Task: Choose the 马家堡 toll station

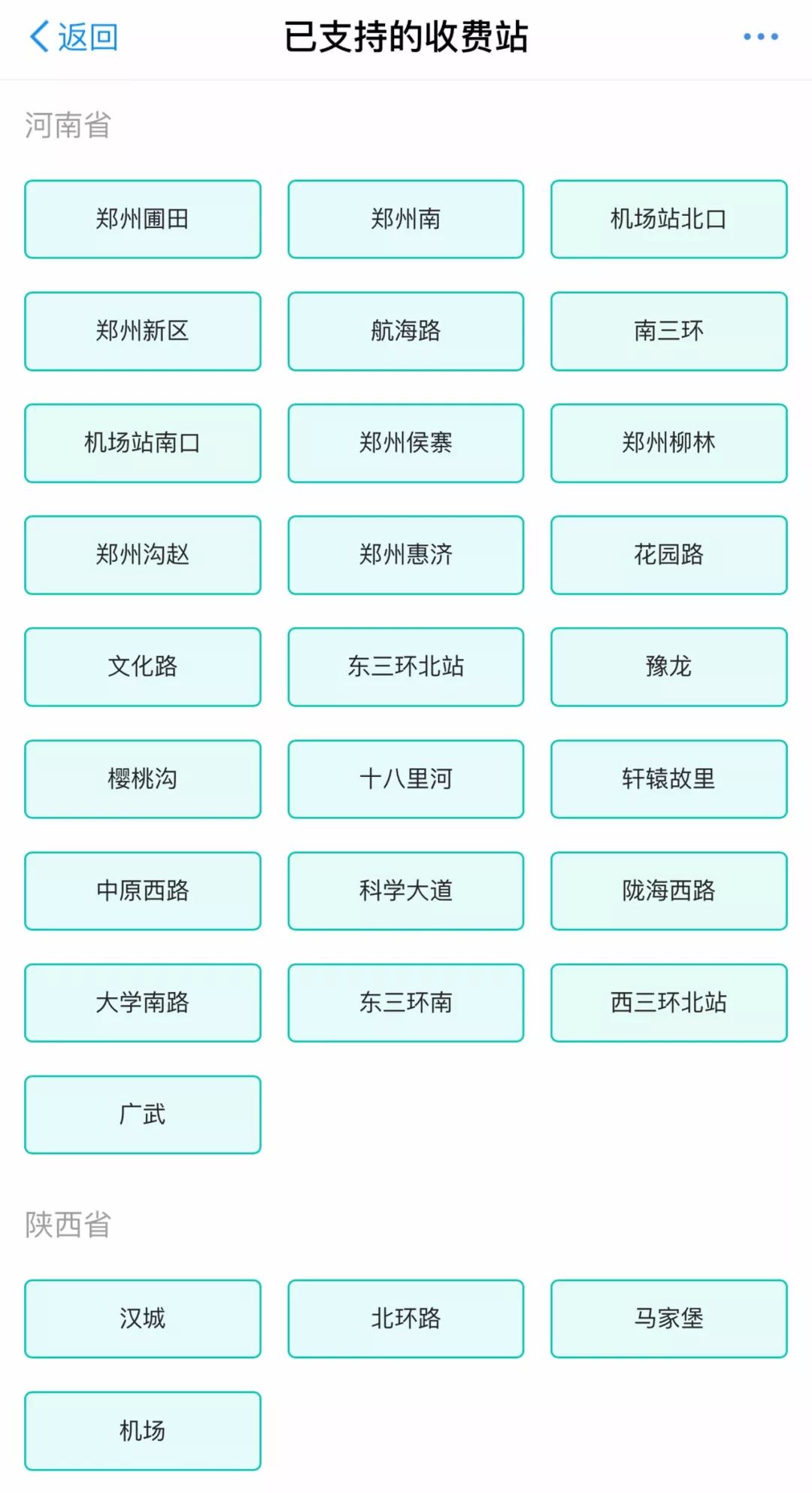Action: coord(669,1319)
